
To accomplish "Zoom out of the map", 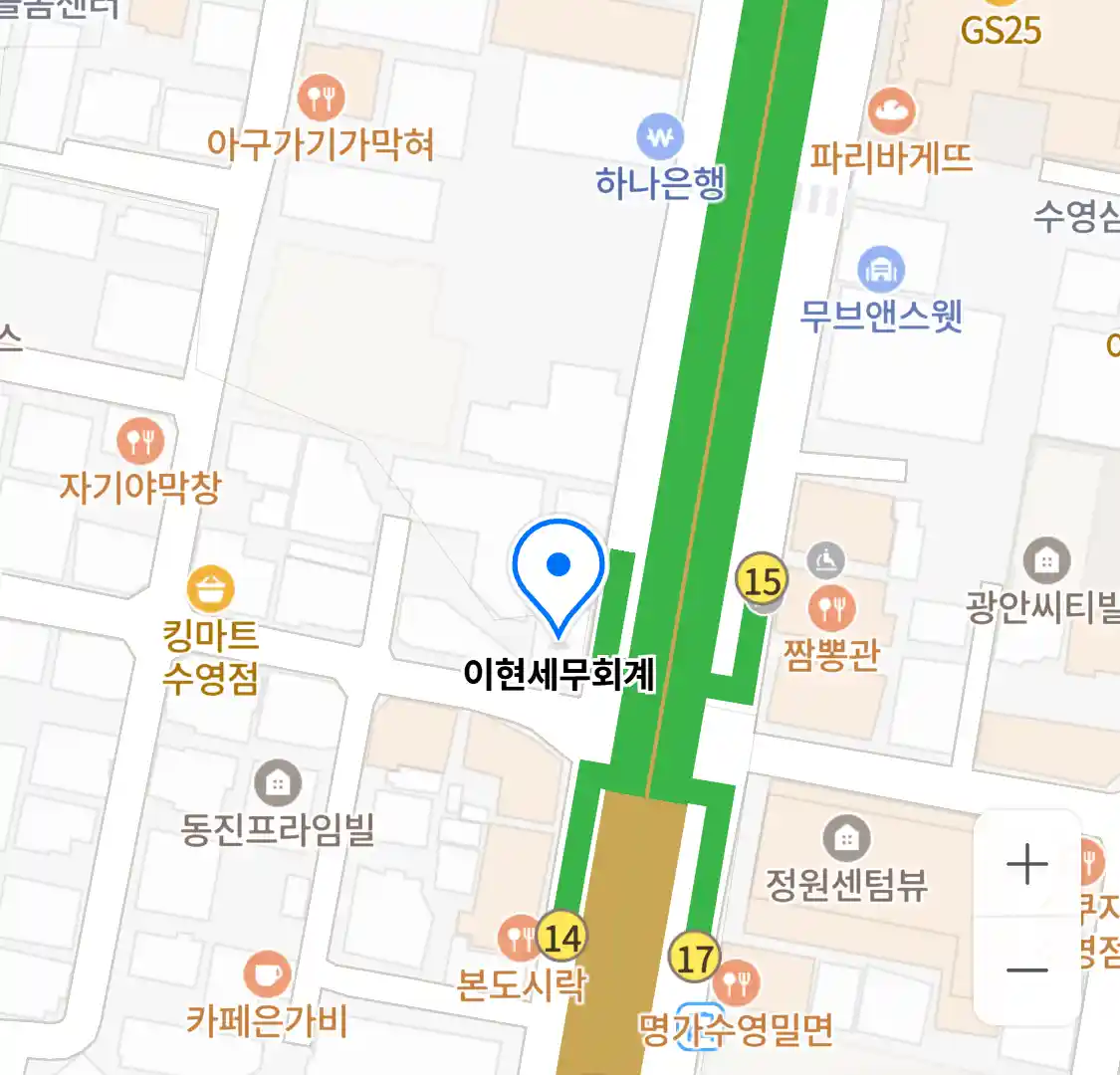I will pyautogui.click(x=1027, y=969).
